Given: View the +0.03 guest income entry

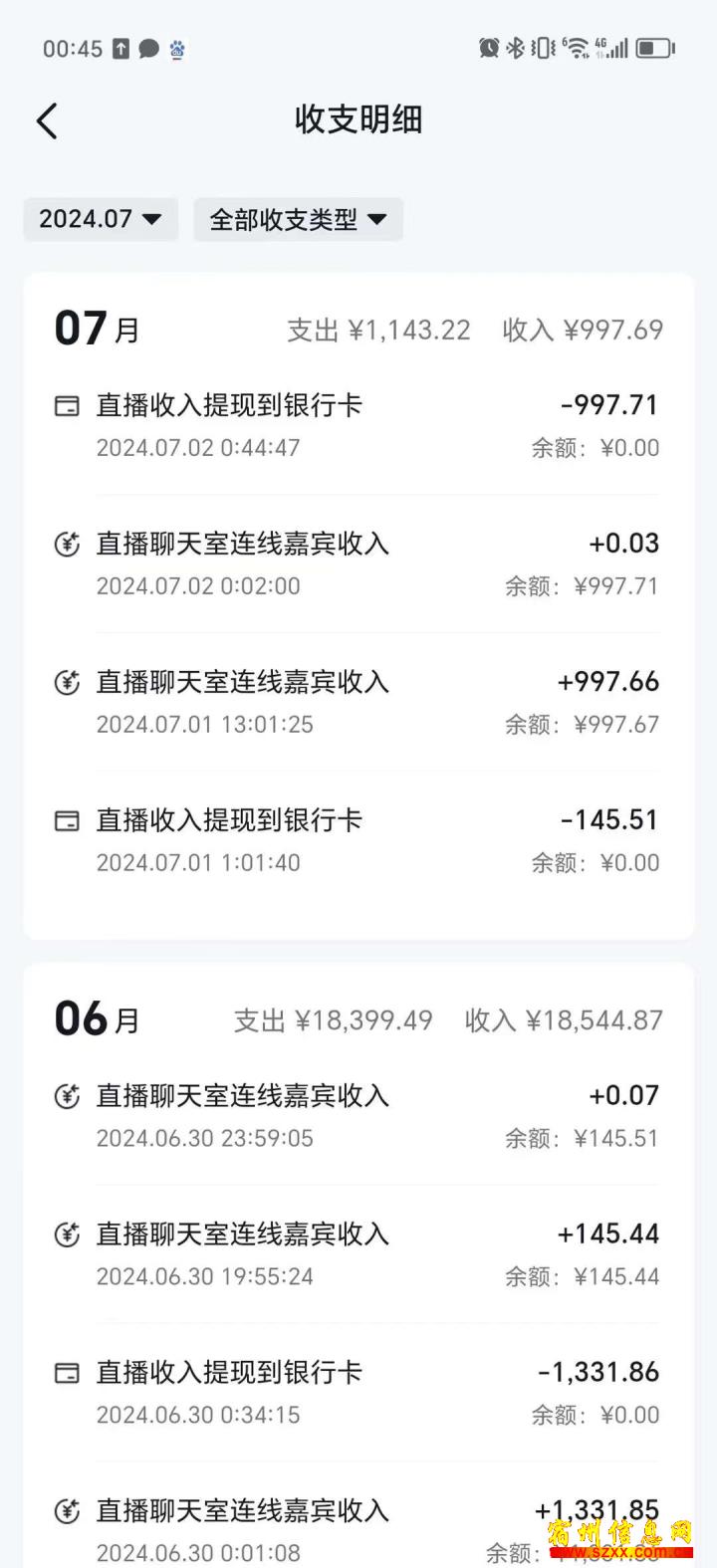Looking at the screenshot, I should (x=358, y=563).
